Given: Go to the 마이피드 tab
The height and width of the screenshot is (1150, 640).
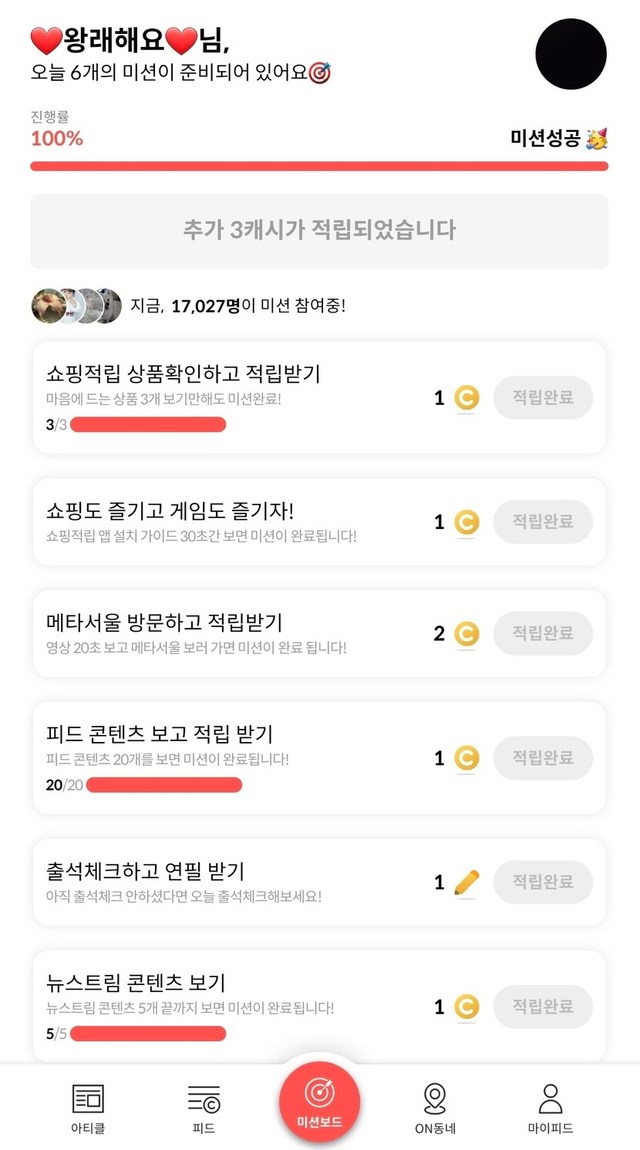Looking at the screenshot, I should pos(550,1107).
